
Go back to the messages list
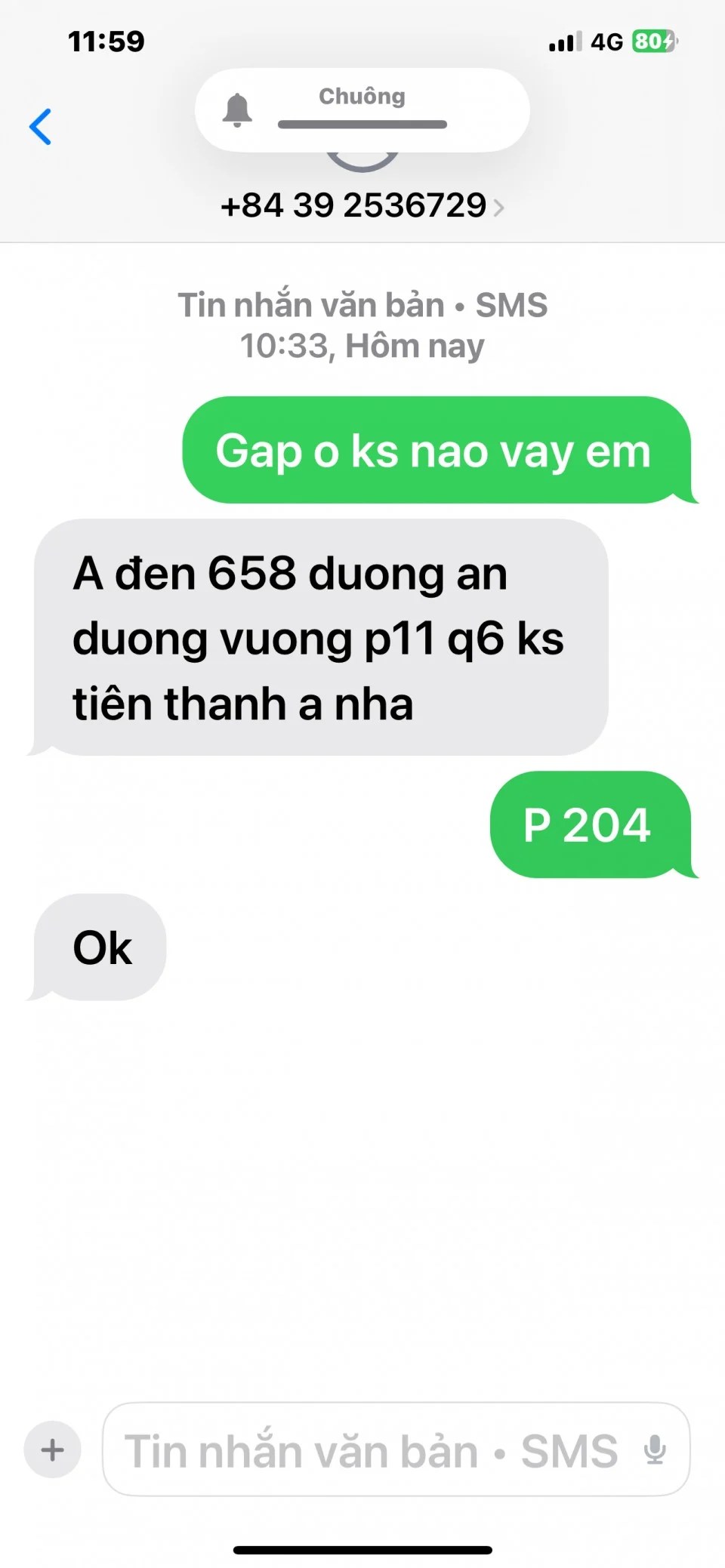pos(40,126)
